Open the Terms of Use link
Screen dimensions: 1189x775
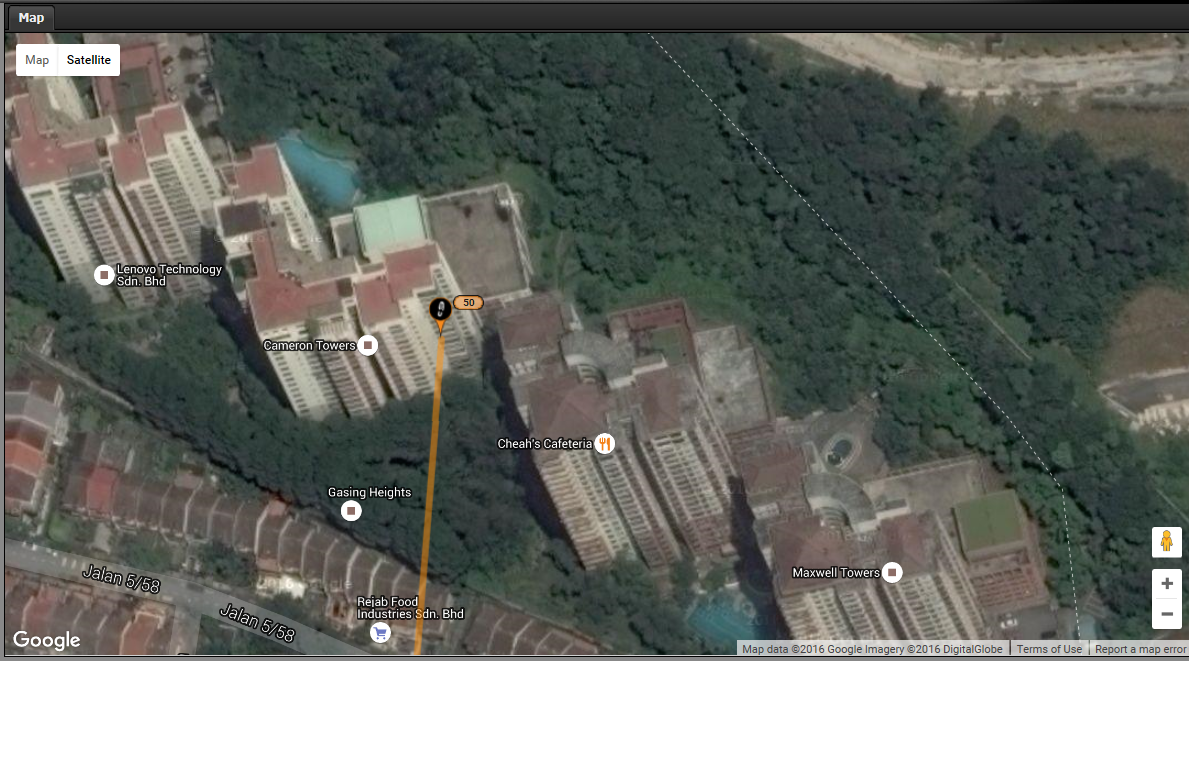[x=1049, y=649]
